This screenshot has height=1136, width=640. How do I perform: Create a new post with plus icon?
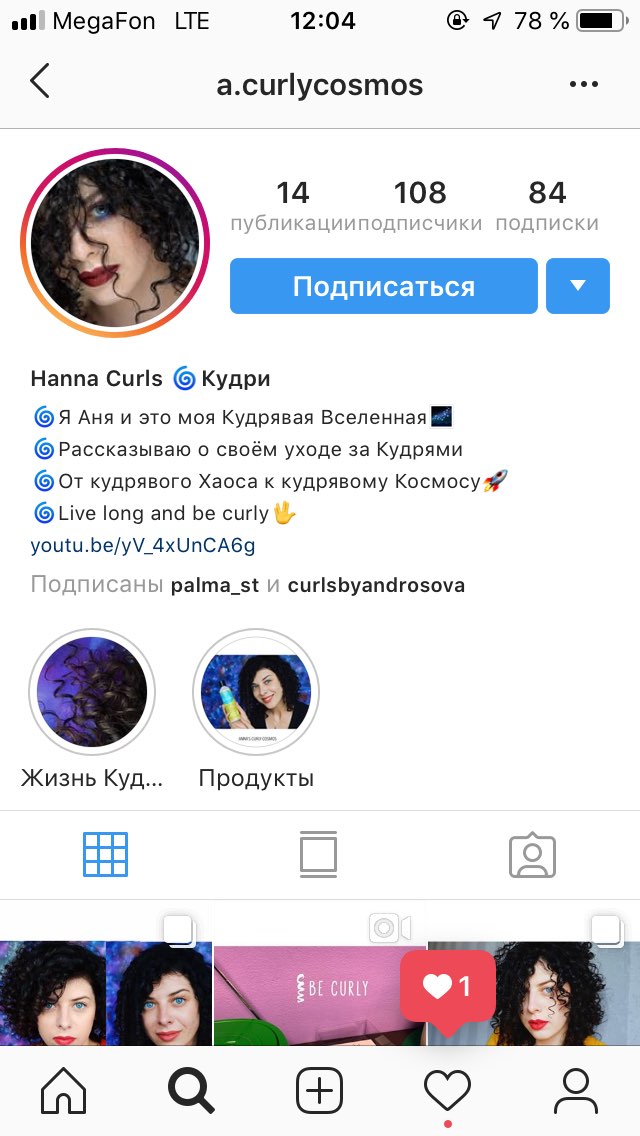point(319,1090)
